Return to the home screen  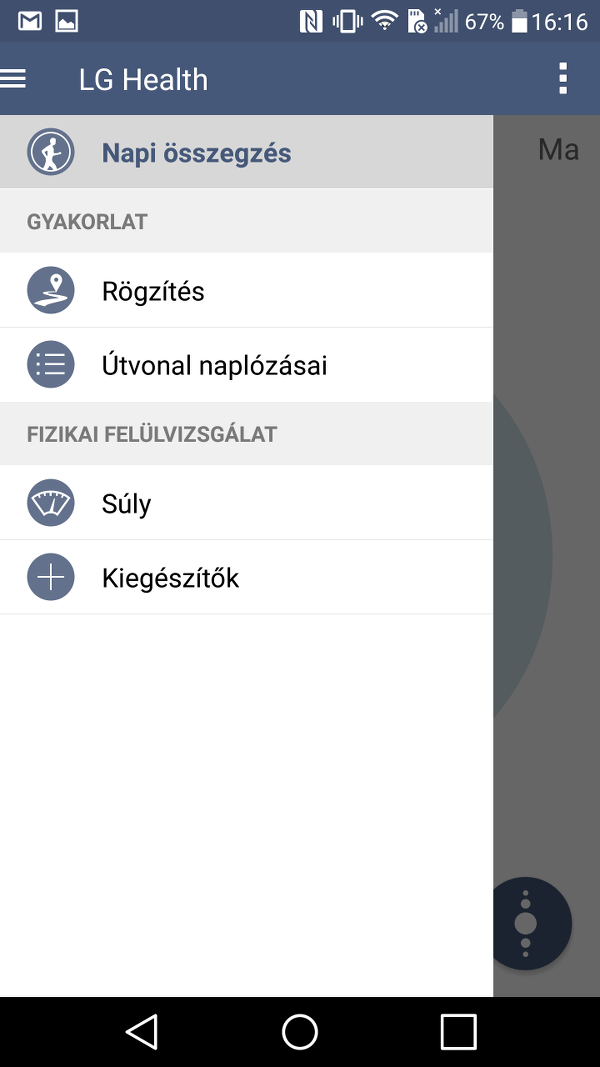tap(300, 1032)
